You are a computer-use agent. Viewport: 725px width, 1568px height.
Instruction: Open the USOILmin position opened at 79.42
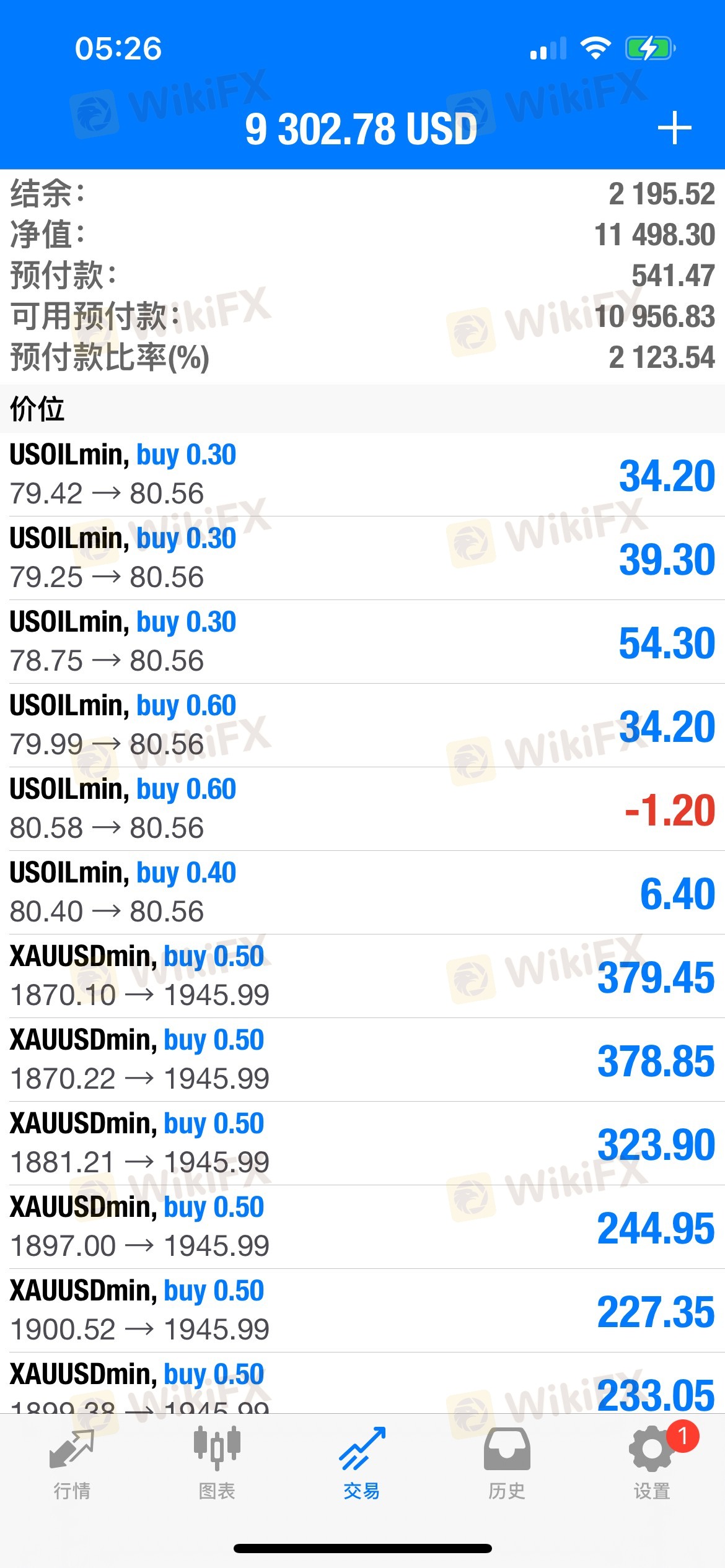[362, 474]
